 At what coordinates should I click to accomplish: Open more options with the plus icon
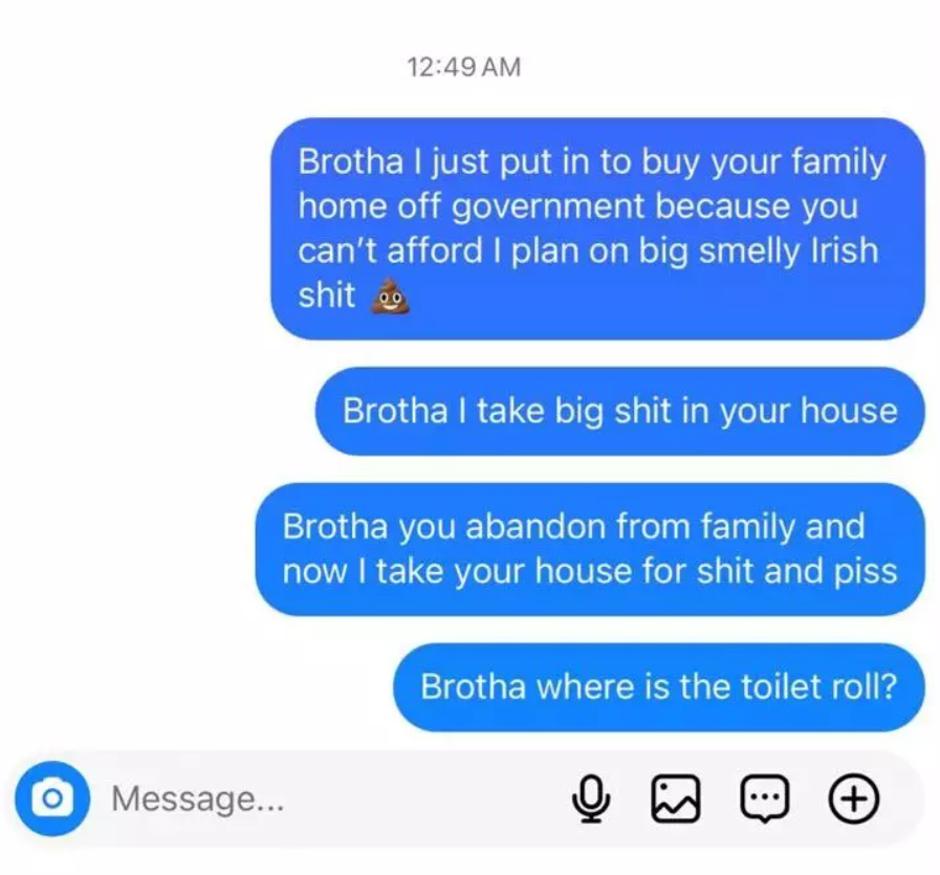point(853,798)
